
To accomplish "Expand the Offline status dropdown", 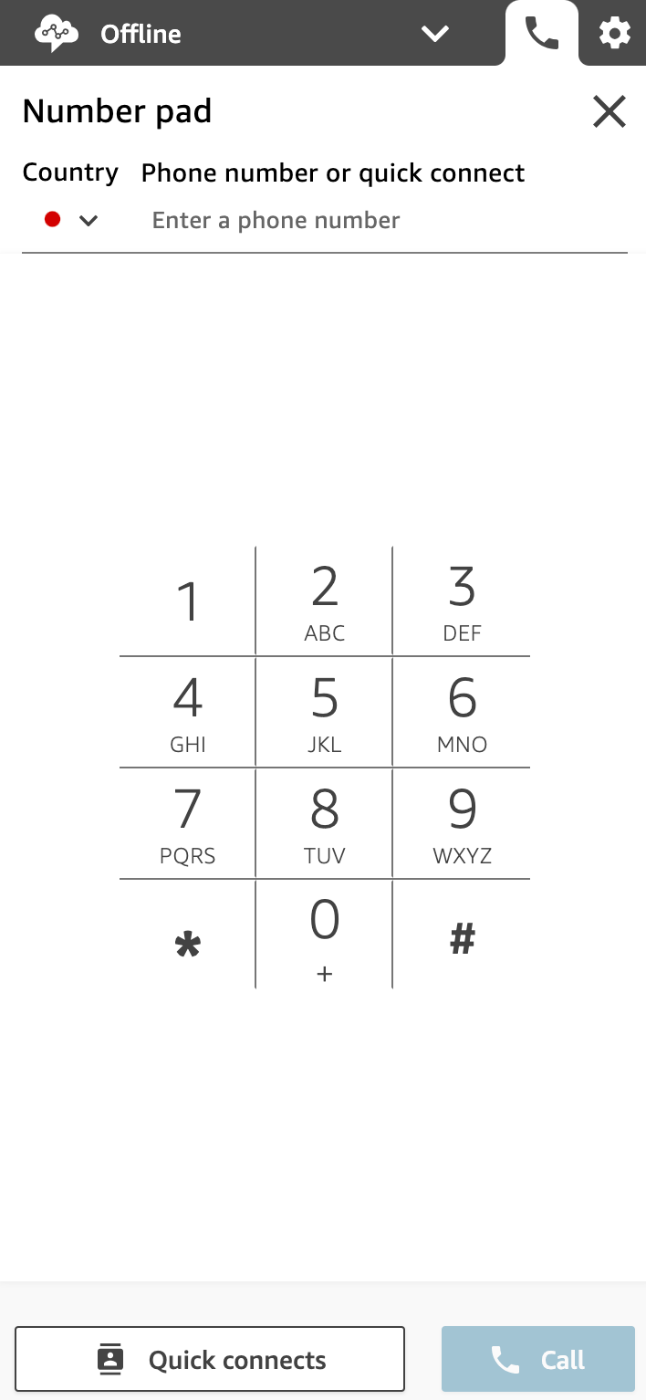I will pyautogui.click(x=435, y=34).
